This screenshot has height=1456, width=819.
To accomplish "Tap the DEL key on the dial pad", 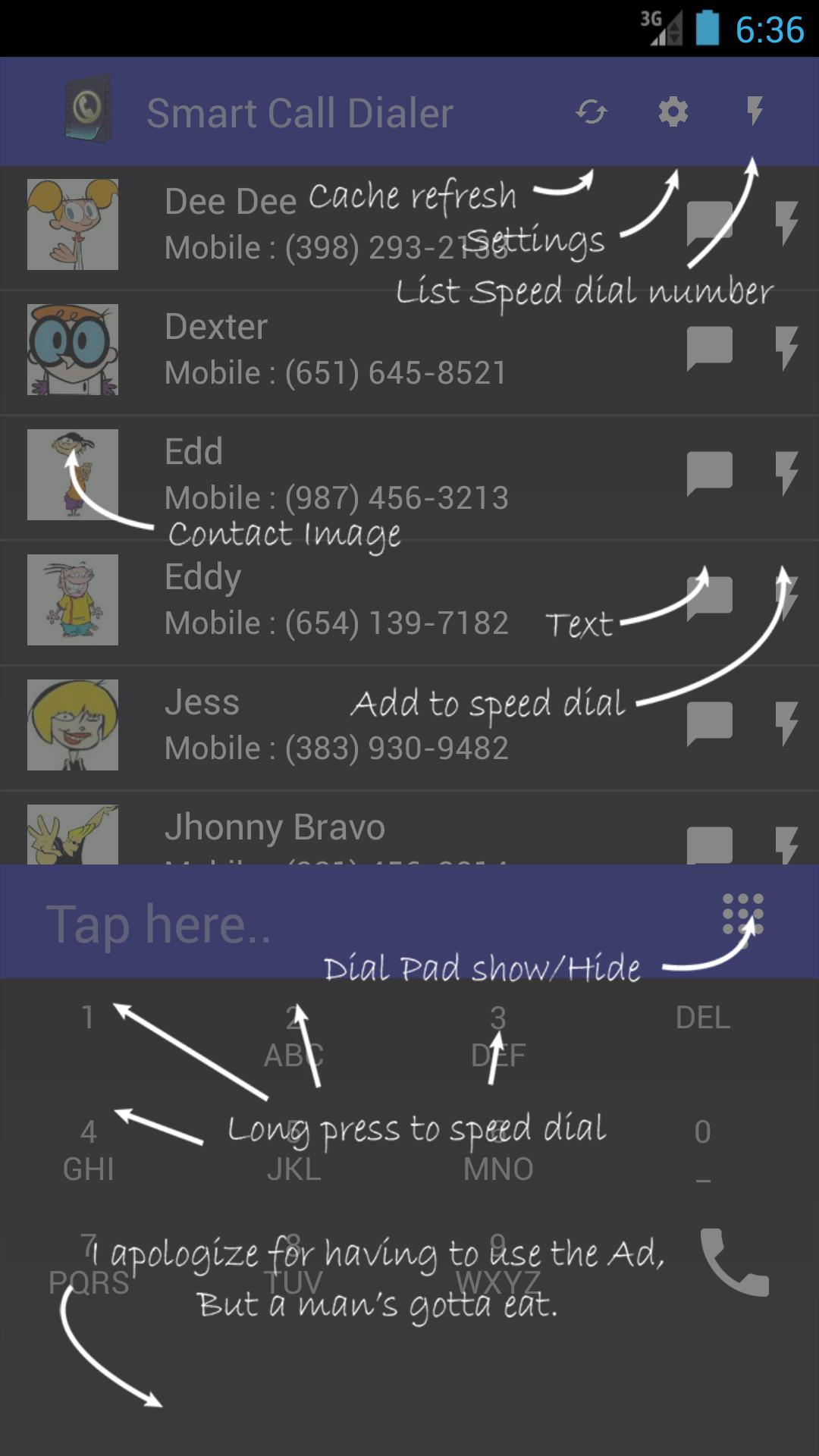I will [x=702, y=1018].
